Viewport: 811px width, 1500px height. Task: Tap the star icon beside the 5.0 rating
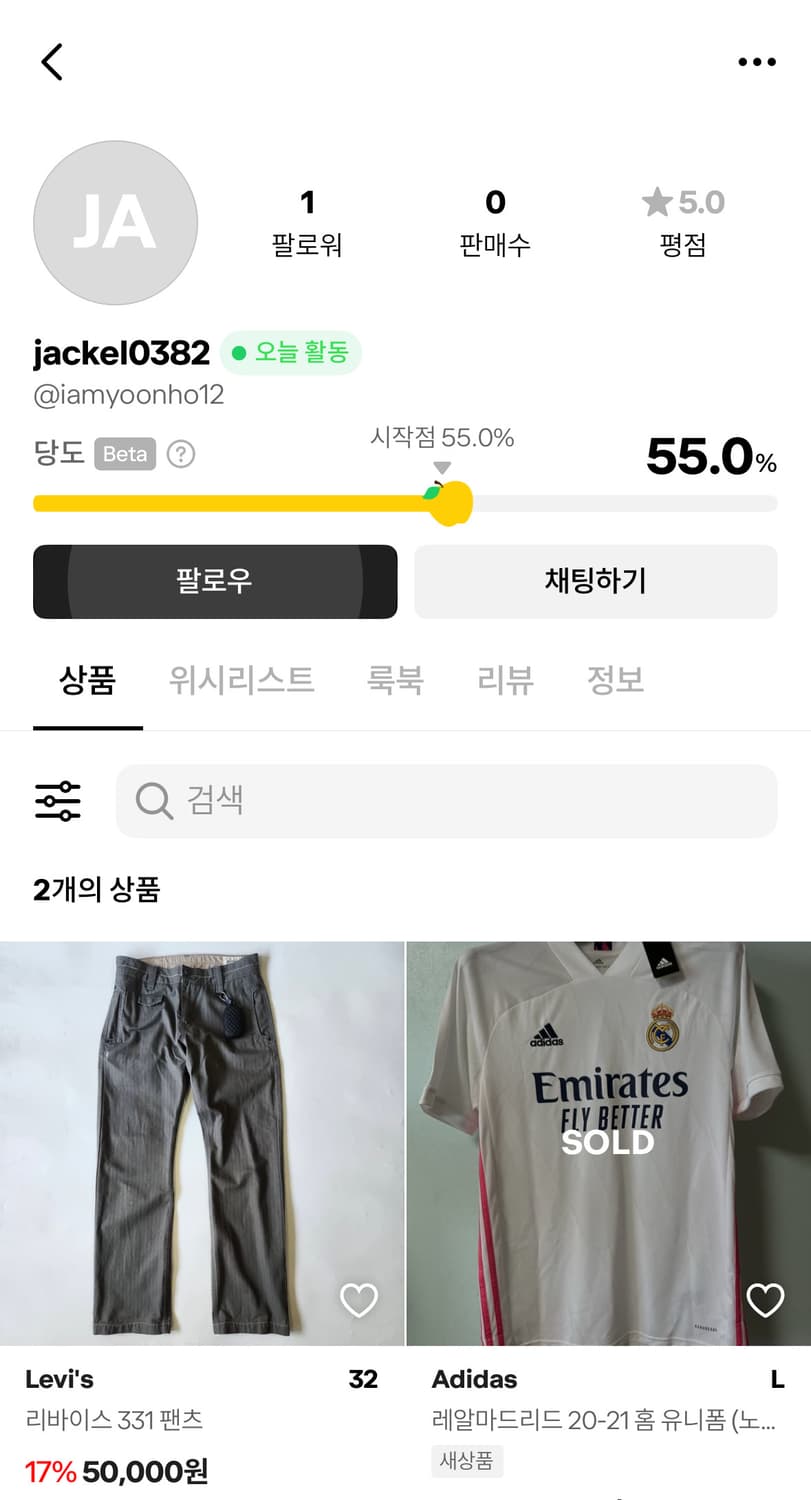[x=655, y=203]
